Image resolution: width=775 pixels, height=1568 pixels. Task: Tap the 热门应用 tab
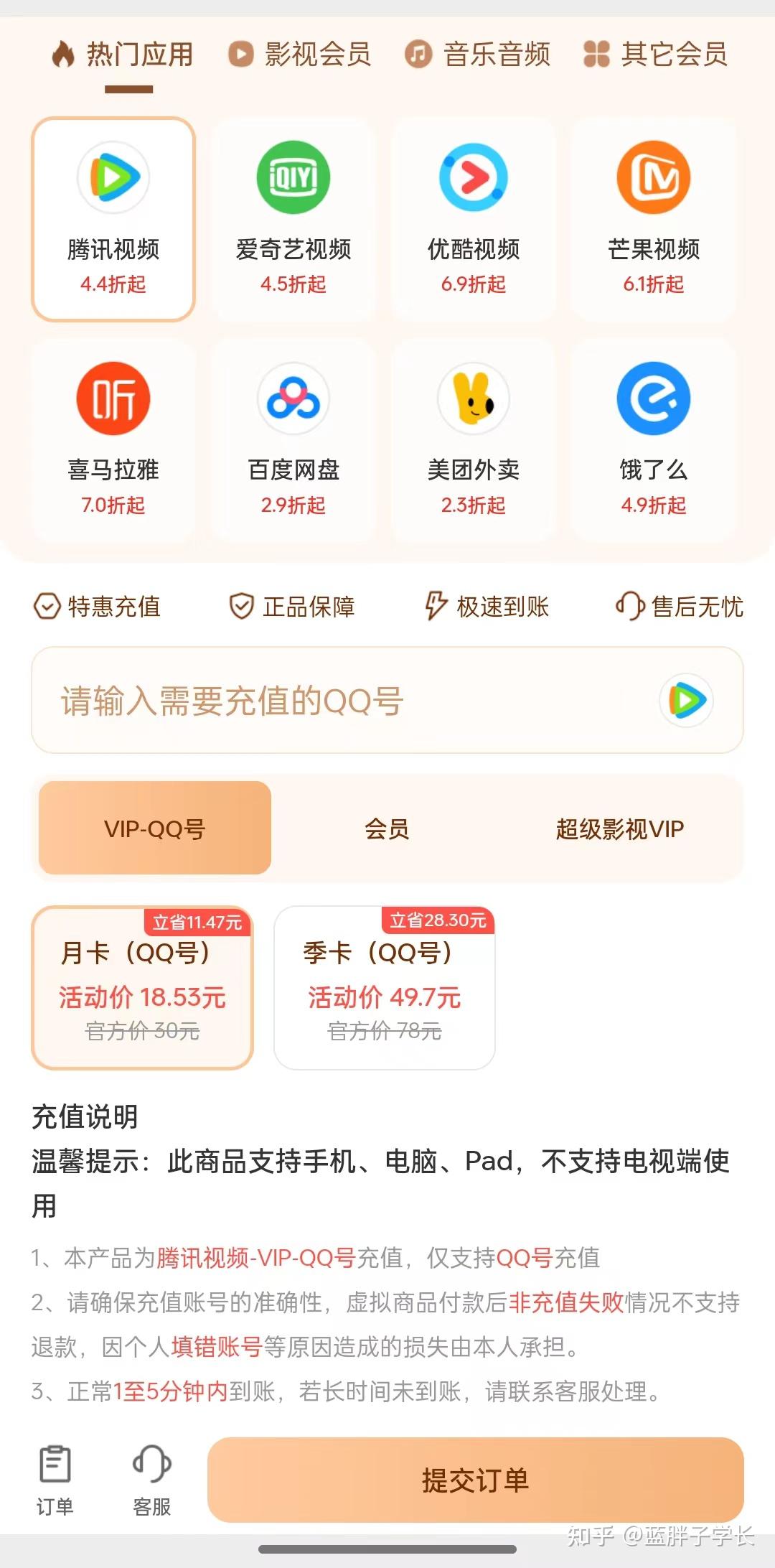[123, 55]
